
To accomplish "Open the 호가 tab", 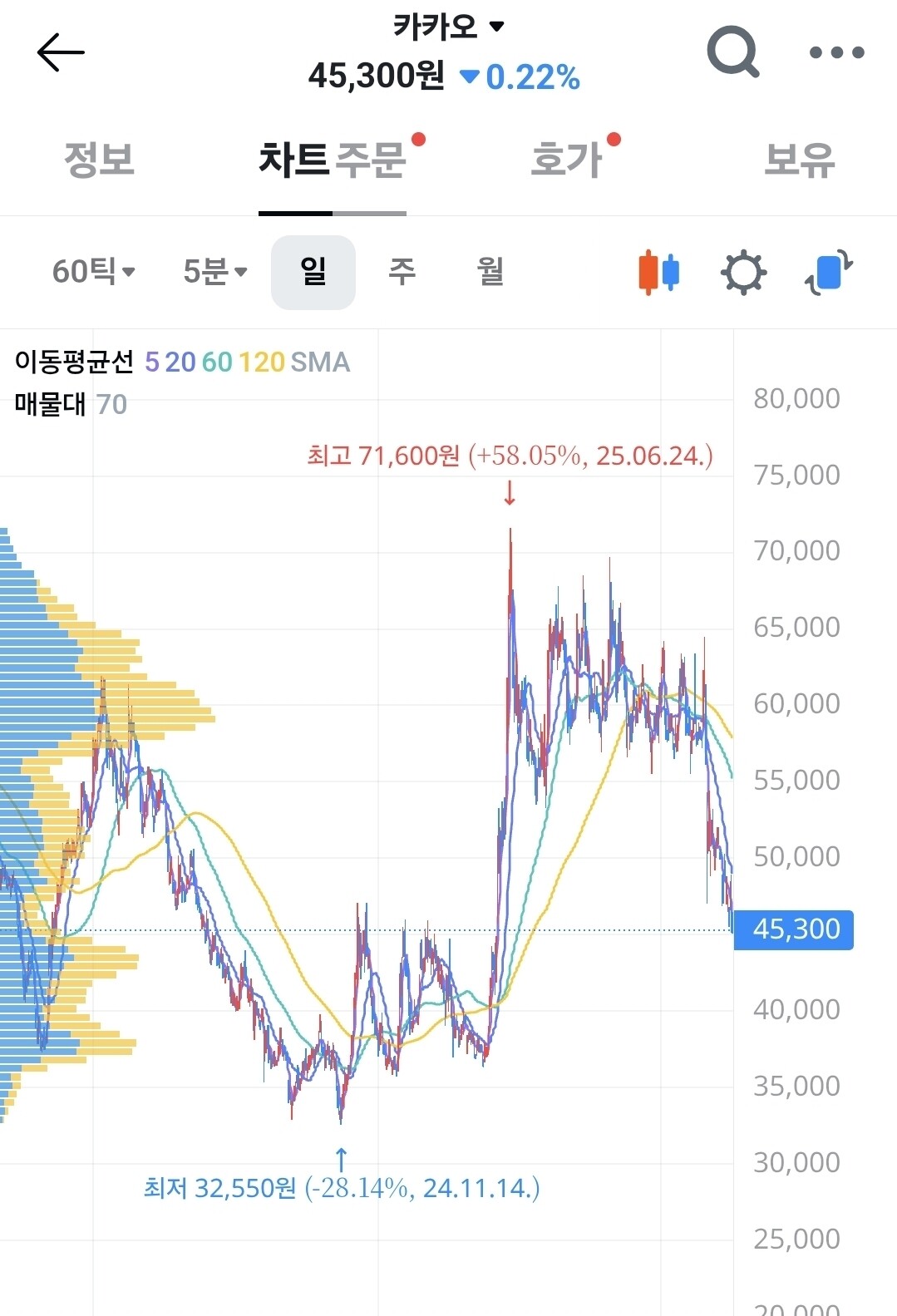I will tap(567, 160).
